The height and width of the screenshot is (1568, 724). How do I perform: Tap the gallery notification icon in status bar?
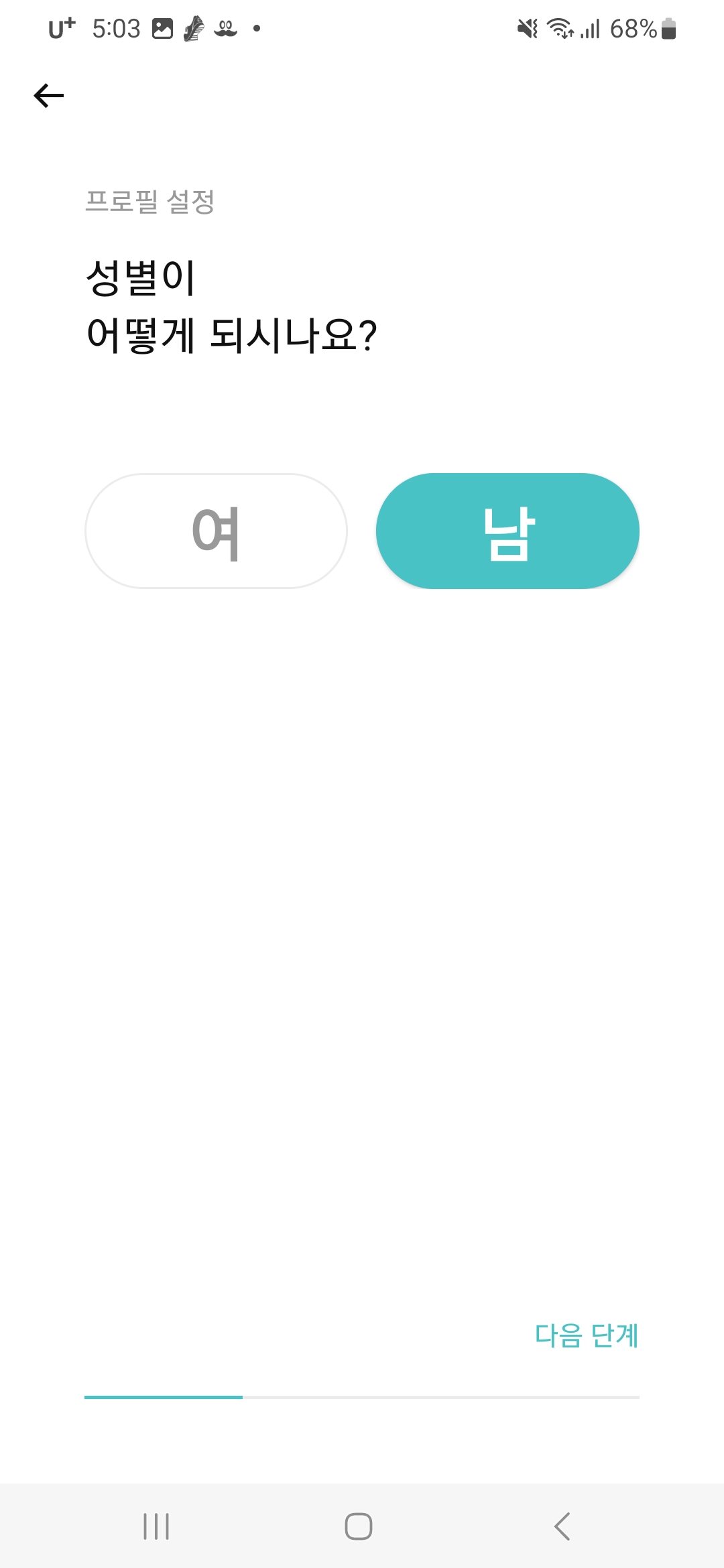(x=163, y=27)
